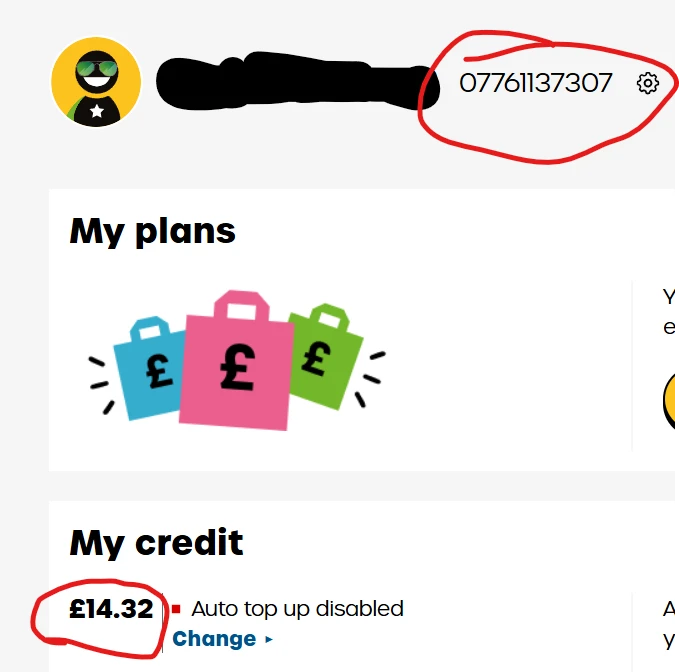Tap Change link for auto top up

coord(215,639)
